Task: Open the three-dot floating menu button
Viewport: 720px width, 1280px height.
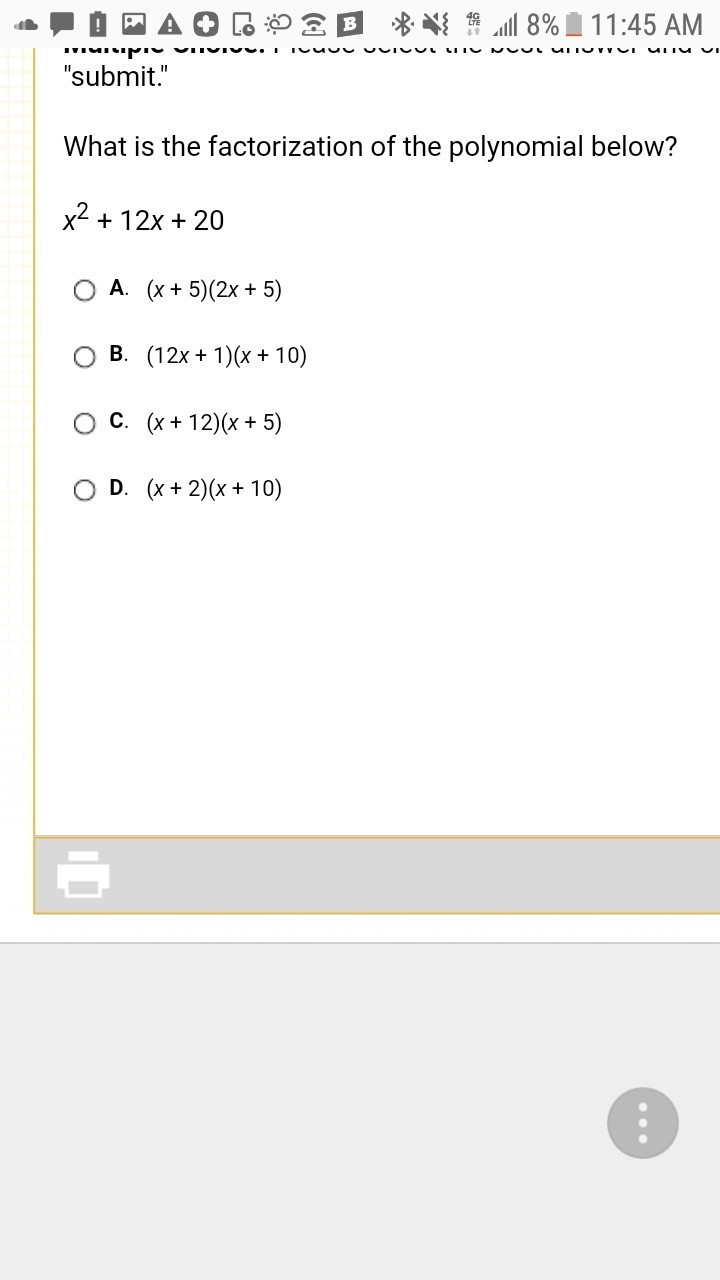Action: (642, 1123)
